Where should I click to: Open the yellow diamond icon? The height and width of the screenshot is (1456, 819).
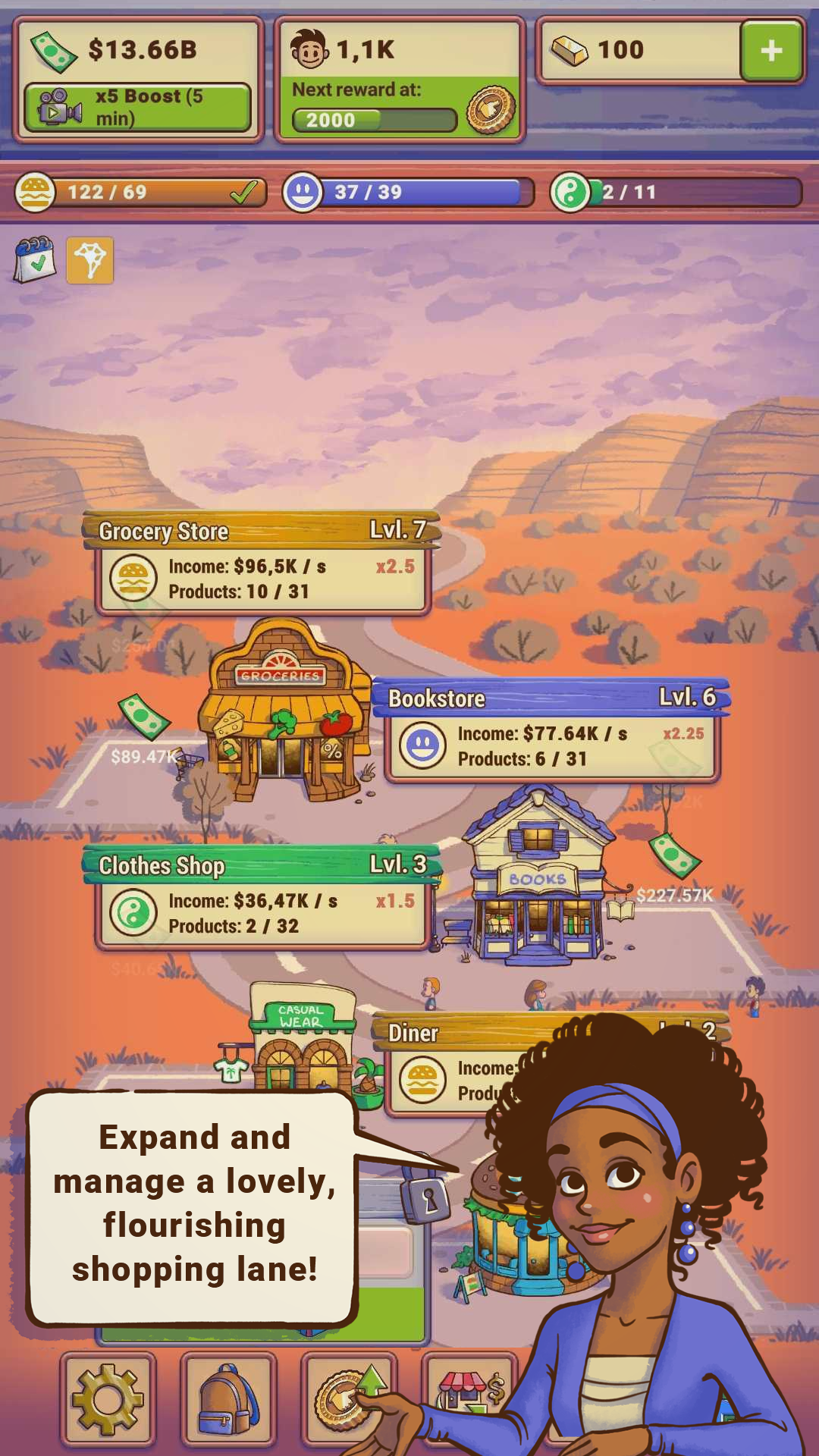pos(89,260)
